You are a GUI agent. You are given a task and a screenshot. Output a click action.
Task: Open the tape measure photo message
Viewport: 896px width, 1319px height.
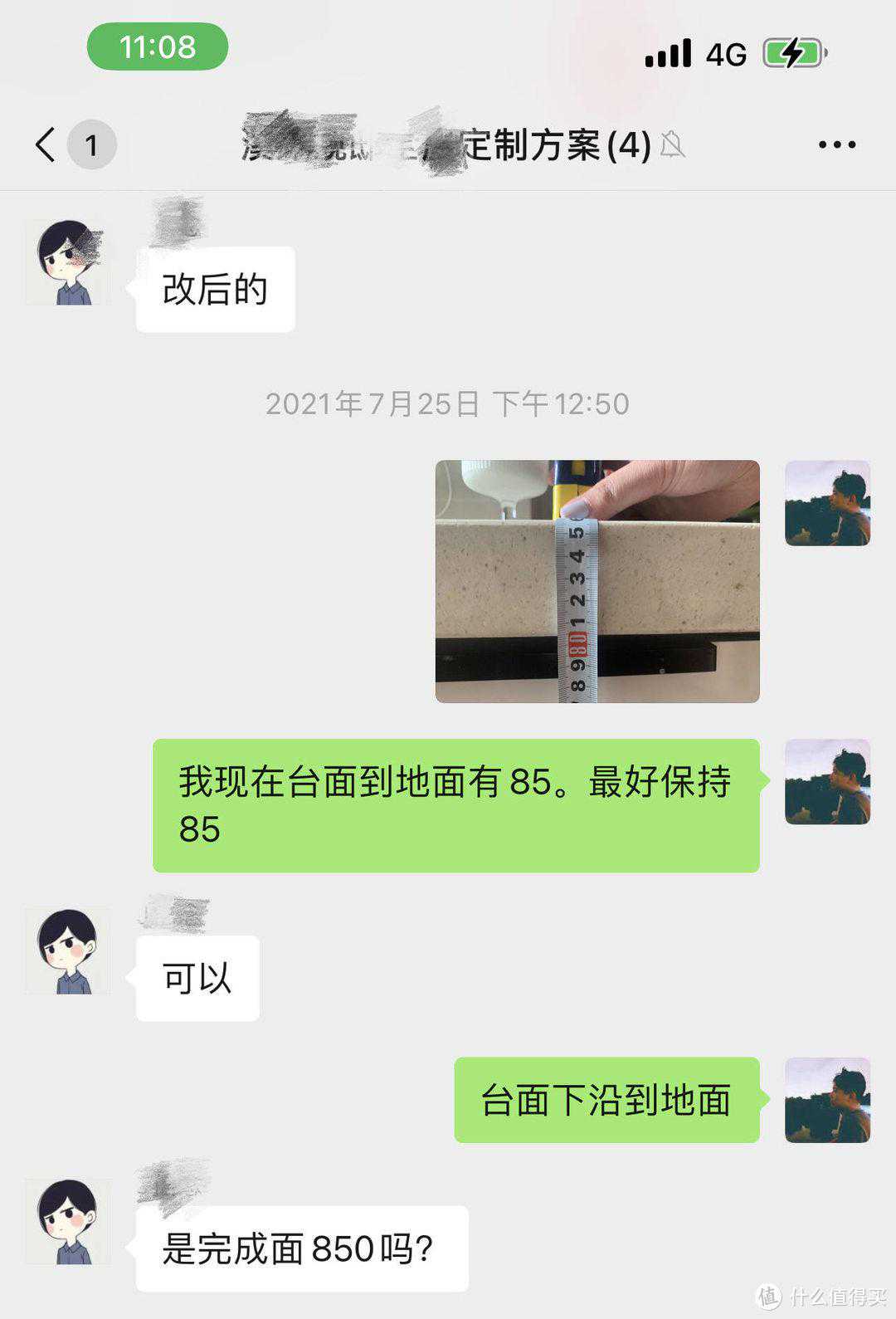pos(597,581)
